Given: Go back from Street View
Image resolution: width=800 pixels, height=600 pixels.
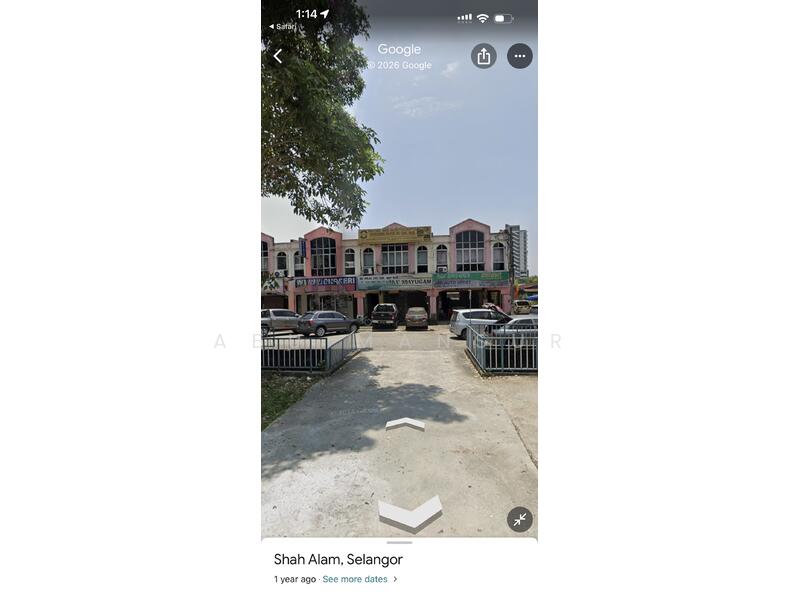Looking at the screenshot, I should [278, 57].
